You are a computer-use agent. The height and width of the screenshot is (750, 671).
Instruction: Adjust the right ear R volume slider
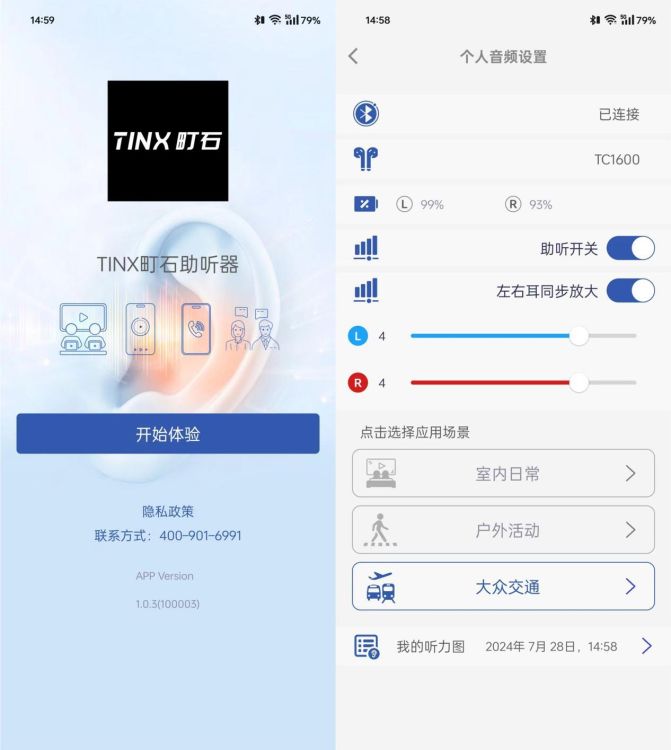[x=578, y=382]
